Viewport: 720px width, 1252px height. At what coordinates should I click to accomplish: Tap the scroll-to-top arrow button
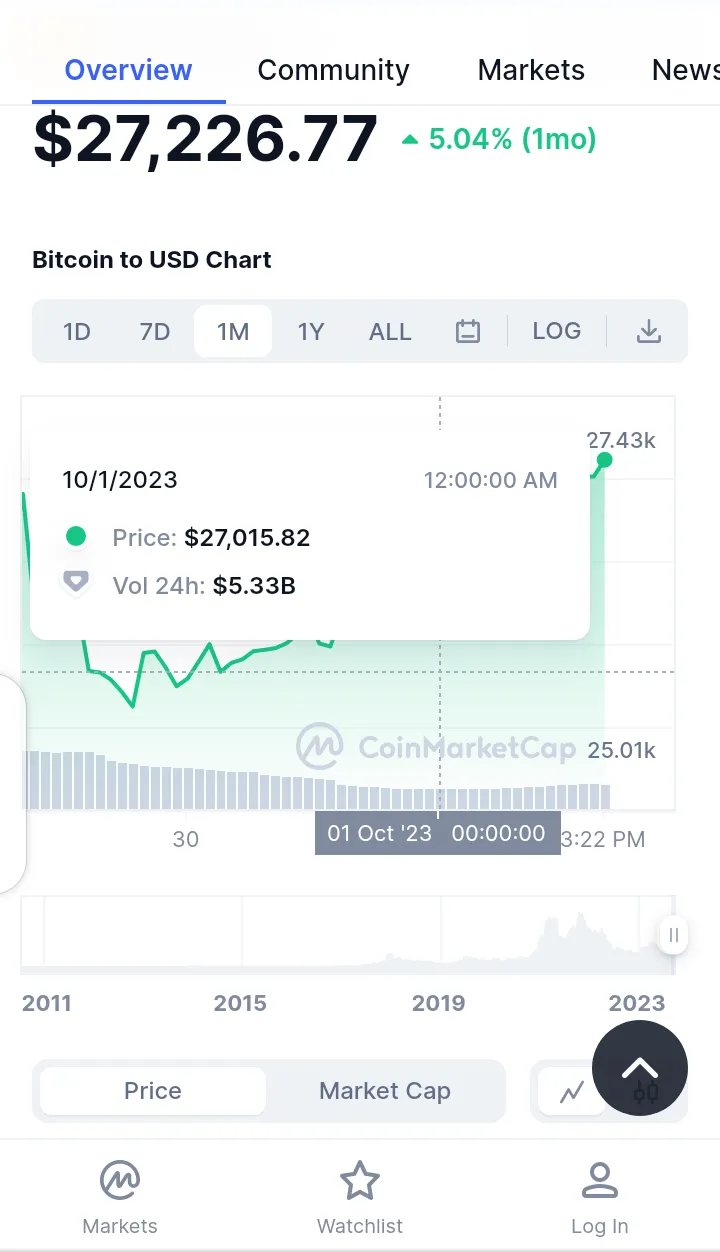pos(640,1068)
